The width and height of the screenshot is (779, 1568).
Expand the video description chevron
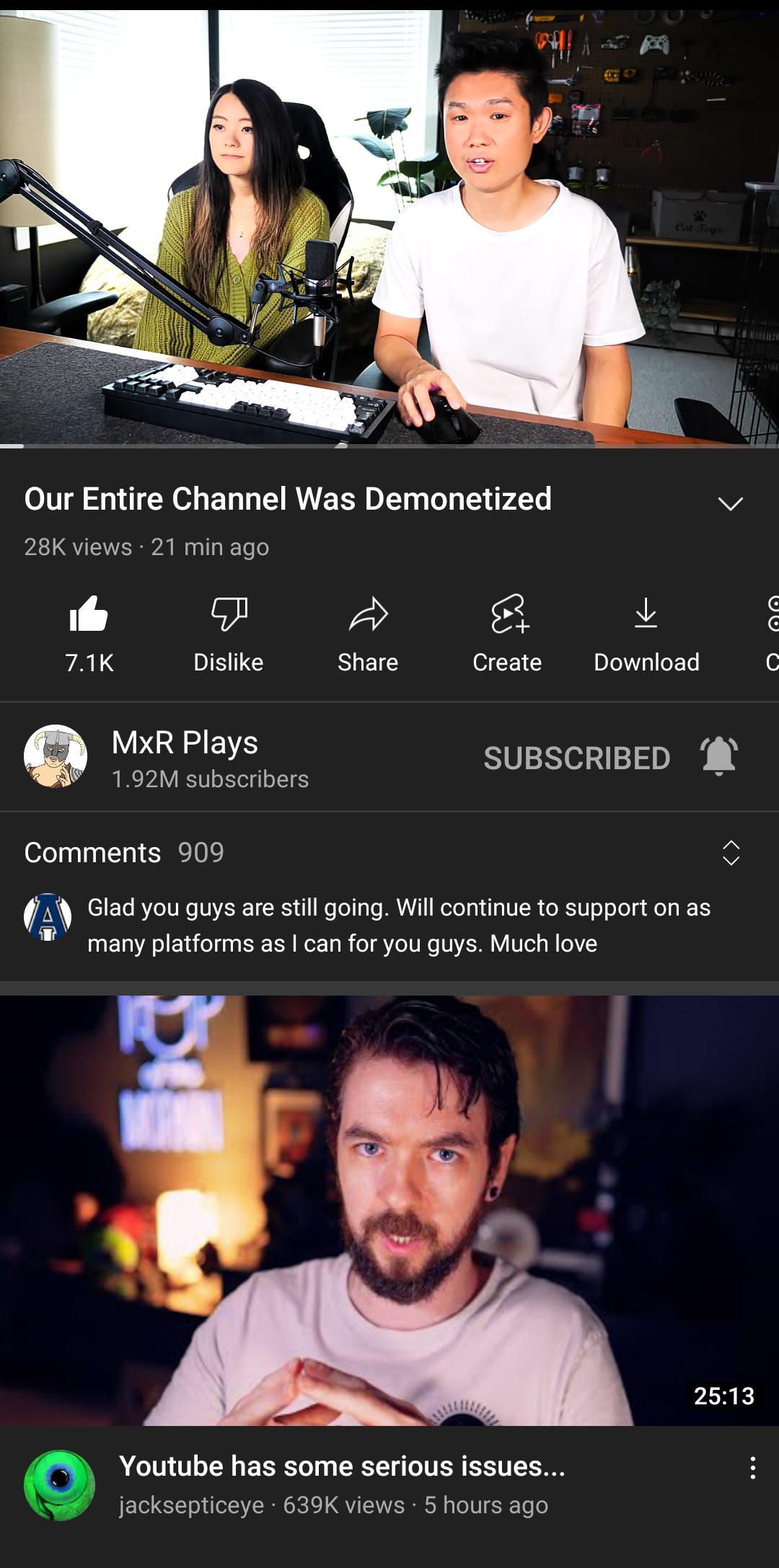730,503
